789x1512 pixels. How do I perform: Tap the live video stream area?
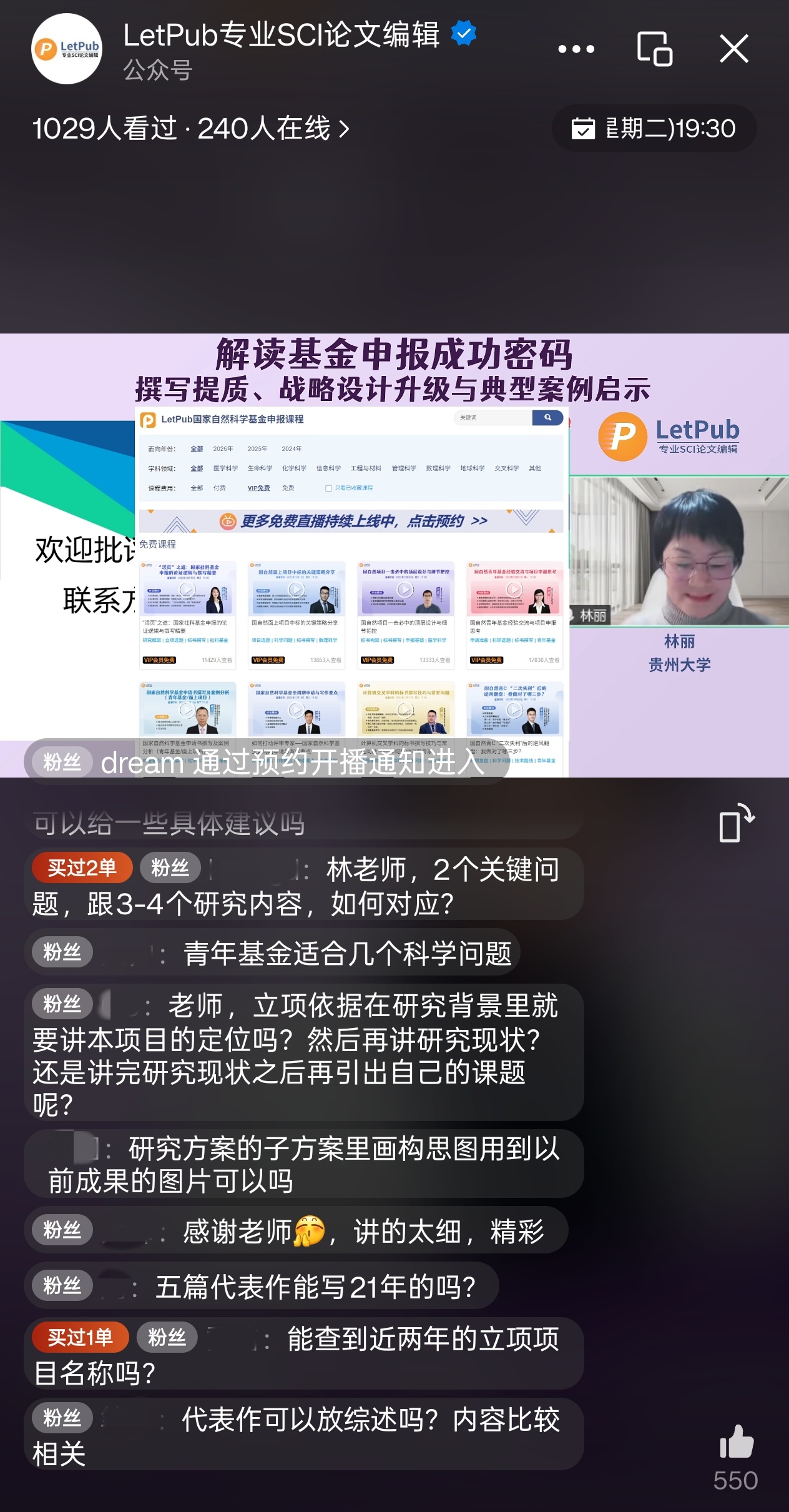pyautogui.click(x=394, y=556)
